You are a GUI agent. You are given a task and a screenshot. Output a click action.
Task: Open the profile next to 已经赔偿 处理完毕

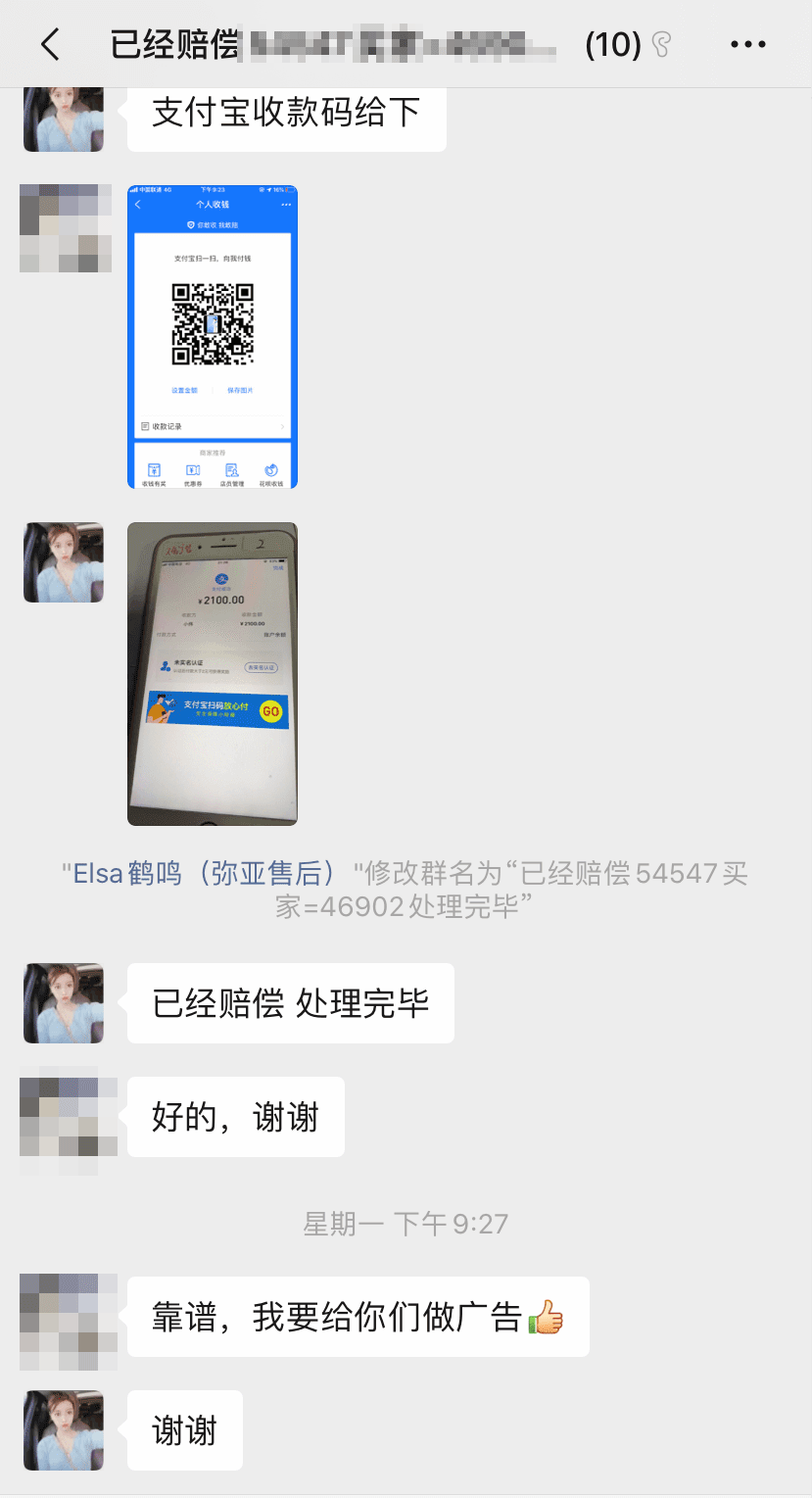click(x=64, y=1002)
